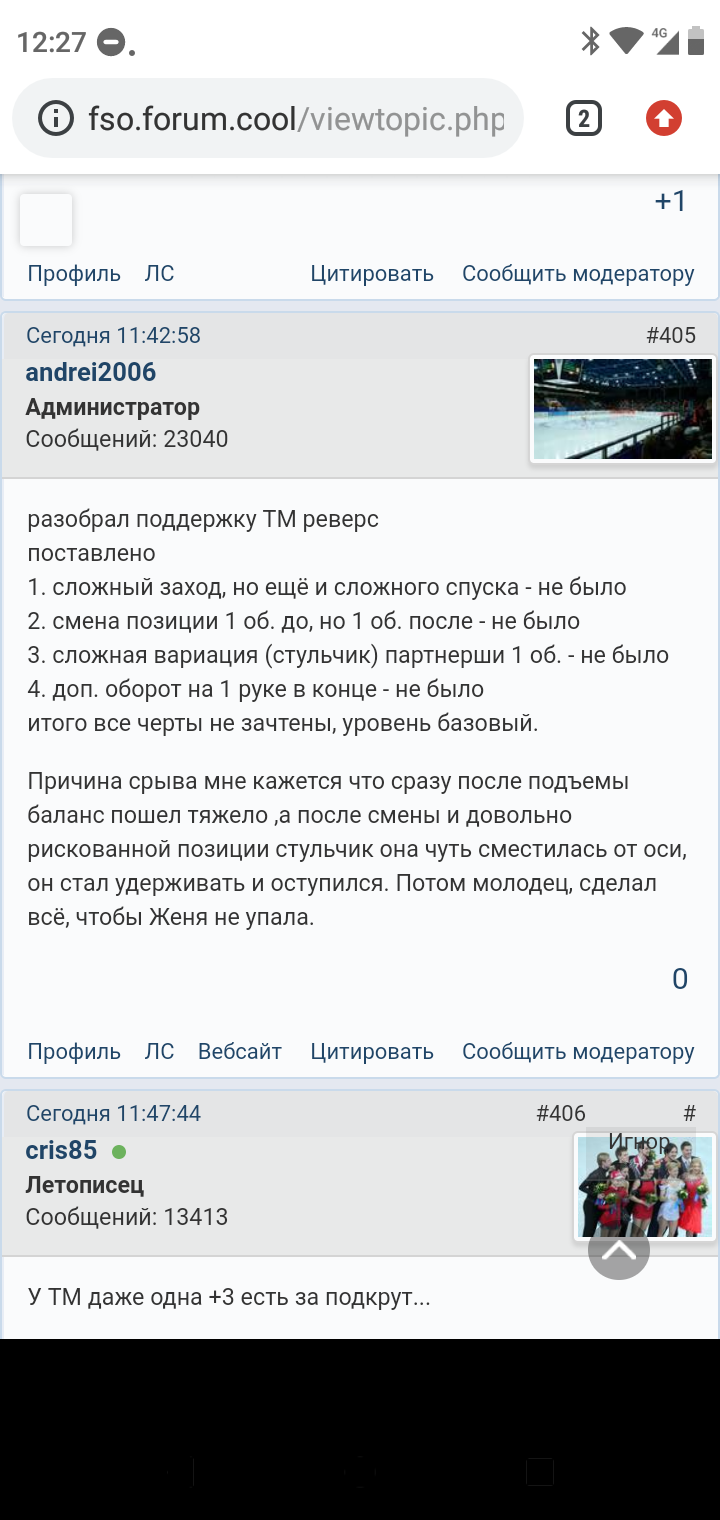Open Вебсайт link of andrei2006
This screenshot has width=720, height=1520.
click(240, 1051)
